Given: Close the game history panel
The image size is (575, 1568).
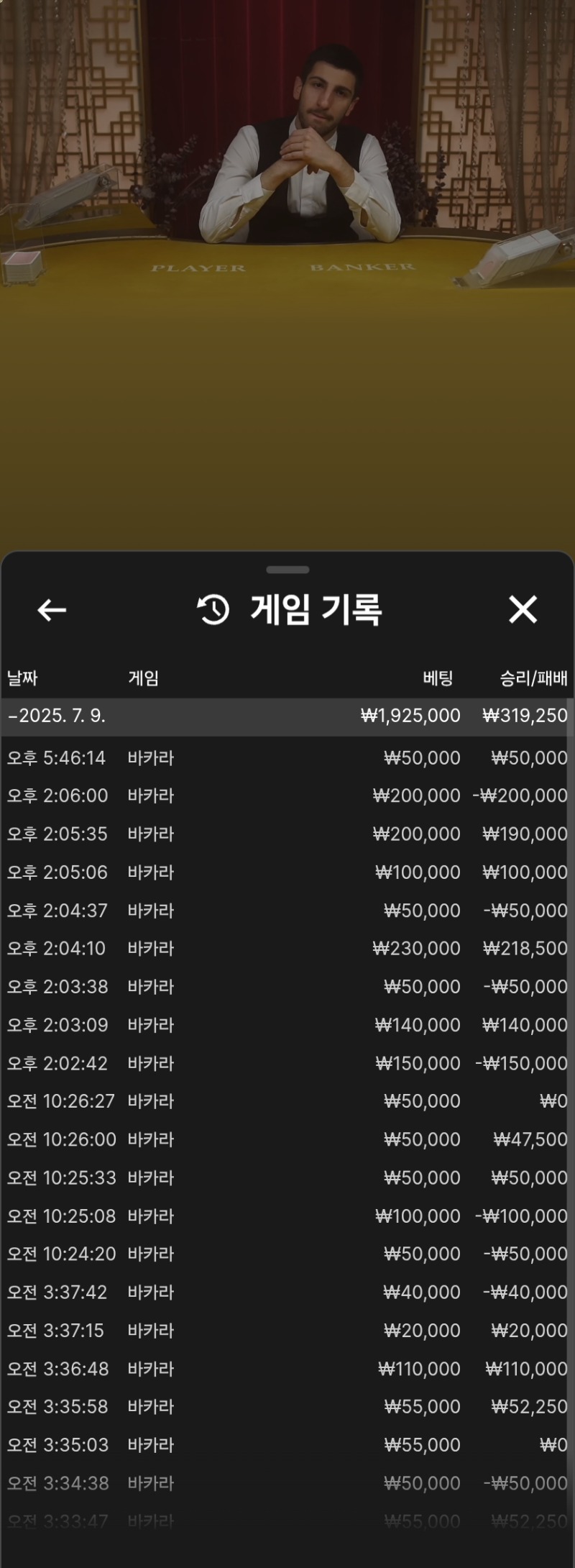Looking at the screenshot, I should tap(523, 609).
